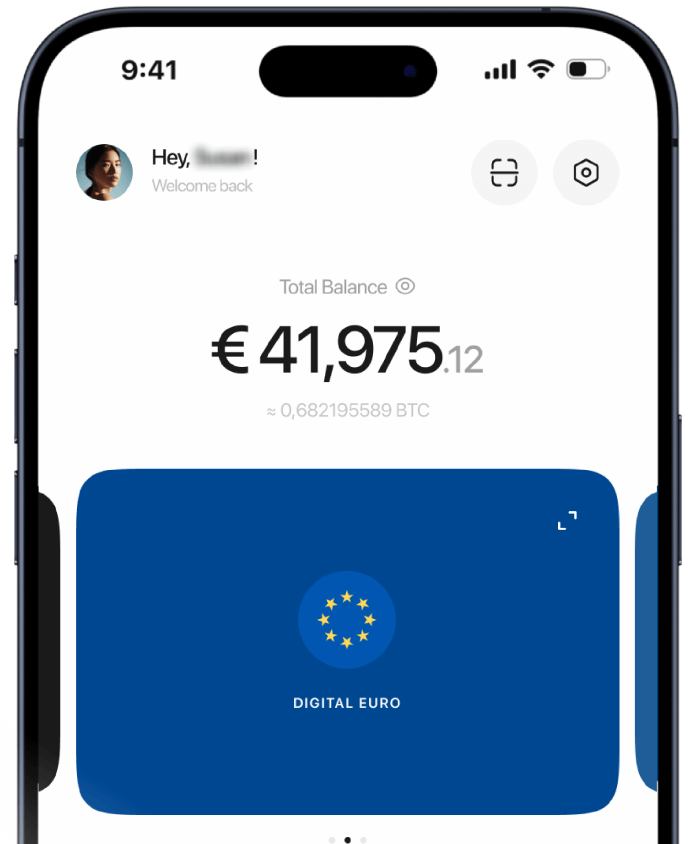This screenshot has width=690, height=844.
Task: Open the QR scan icon
Action: pyautogui.click(x=504, y=173)
